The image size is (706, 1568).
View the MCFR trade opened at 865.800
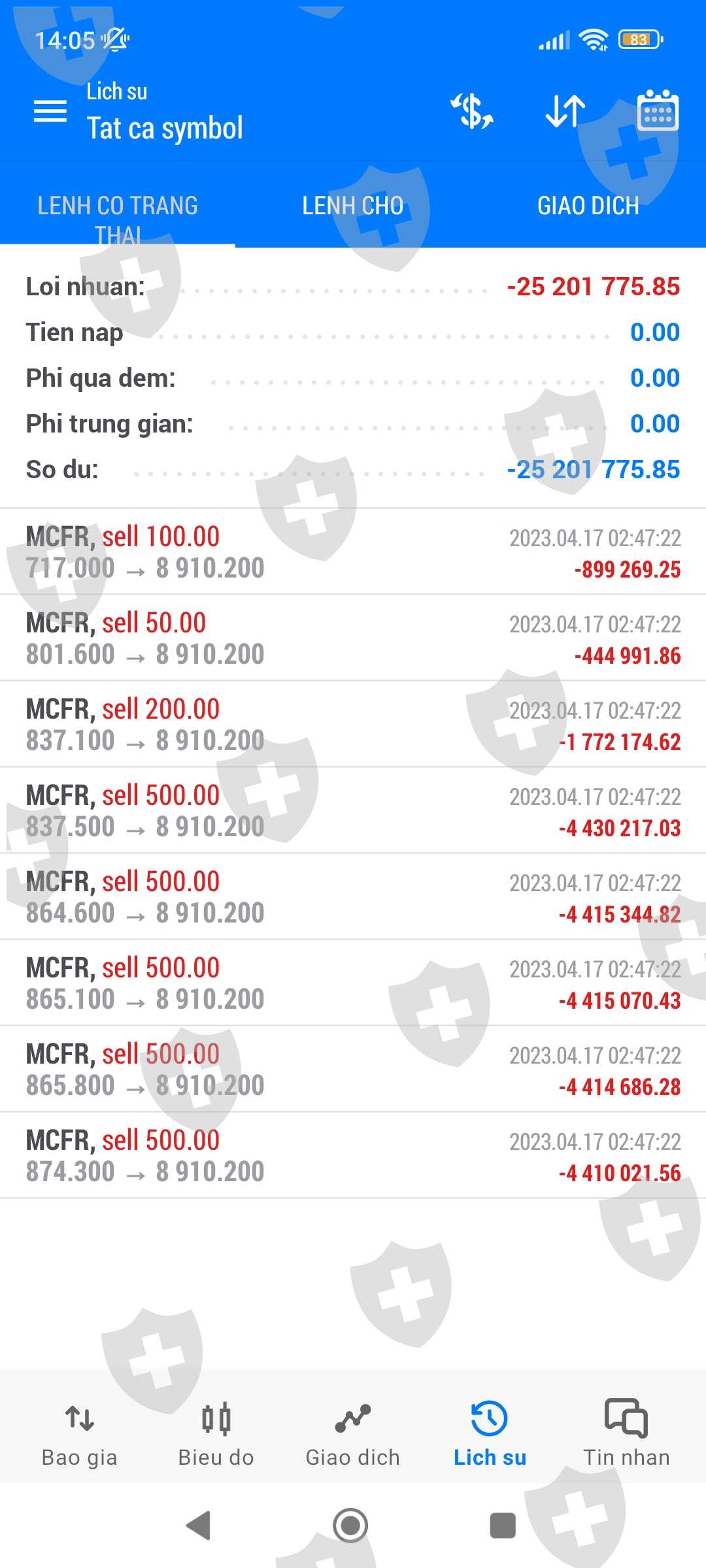(x=353, y=1070)
